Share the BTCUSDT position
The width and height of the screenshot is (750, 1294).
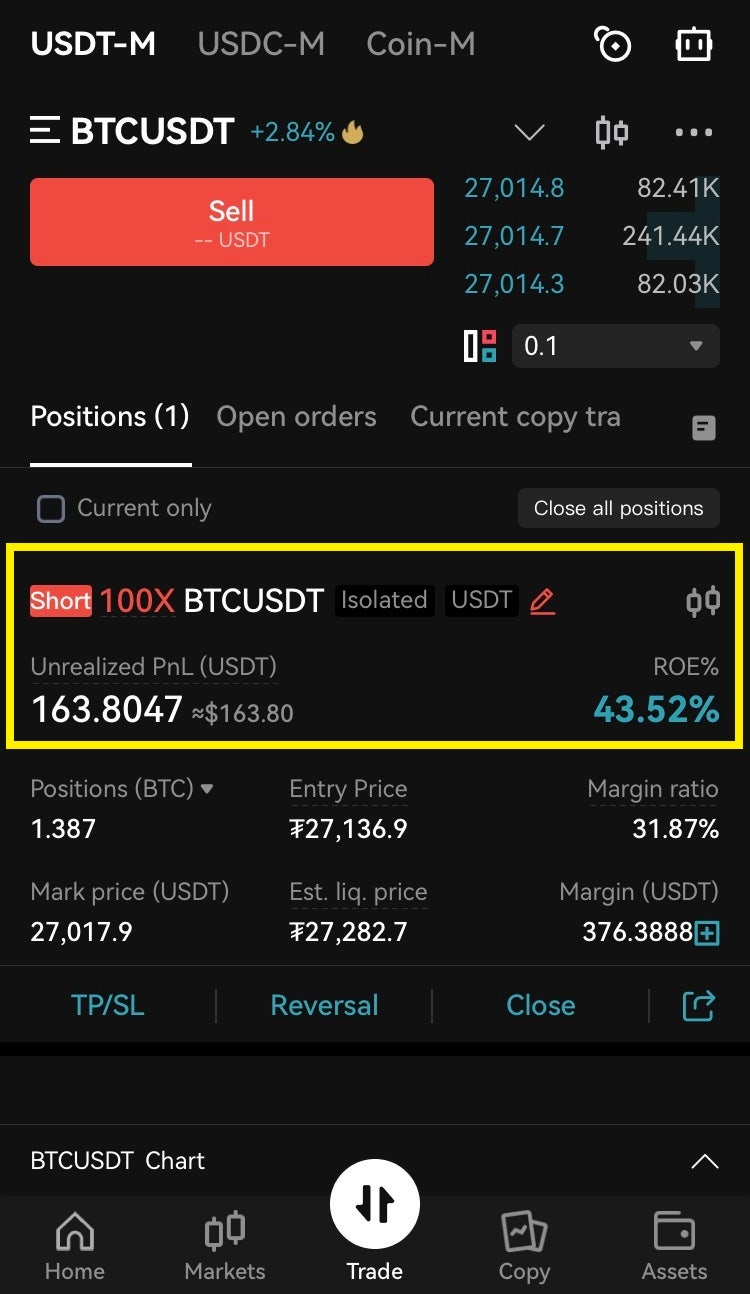click(698, 1005)
